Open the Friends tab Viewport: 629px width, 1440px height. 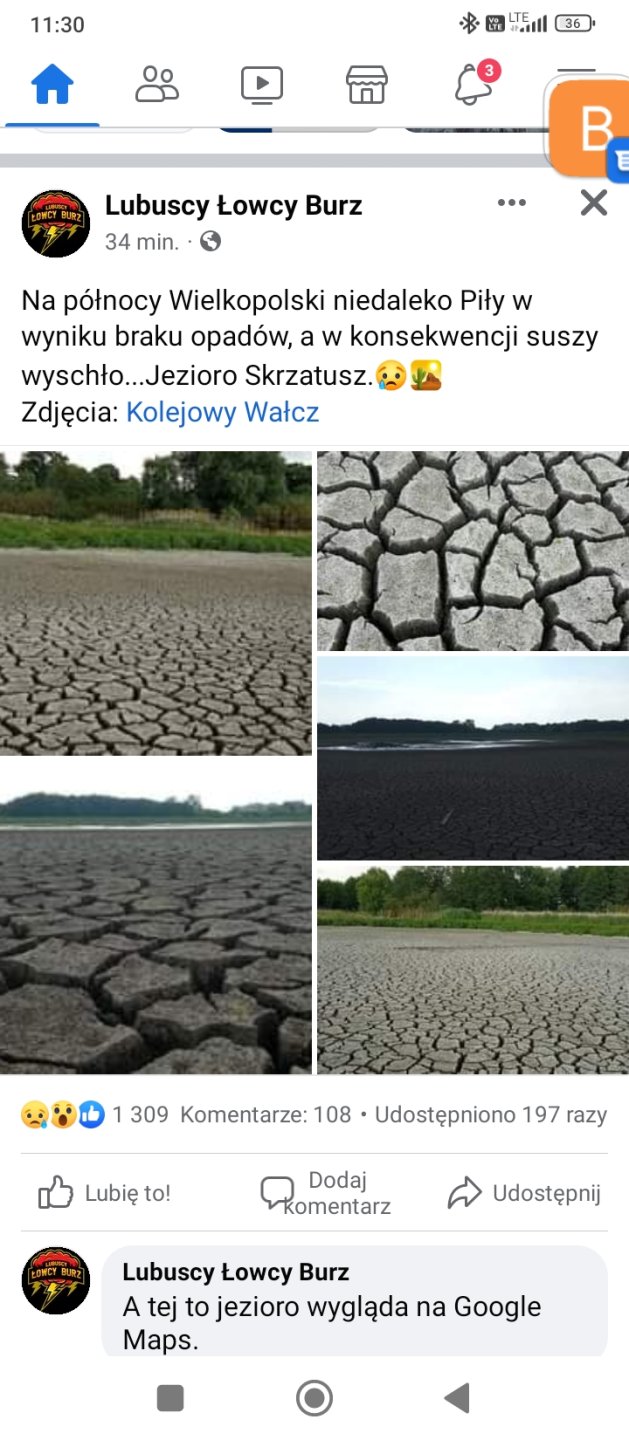pyautogui.click(x=157, y=86)
